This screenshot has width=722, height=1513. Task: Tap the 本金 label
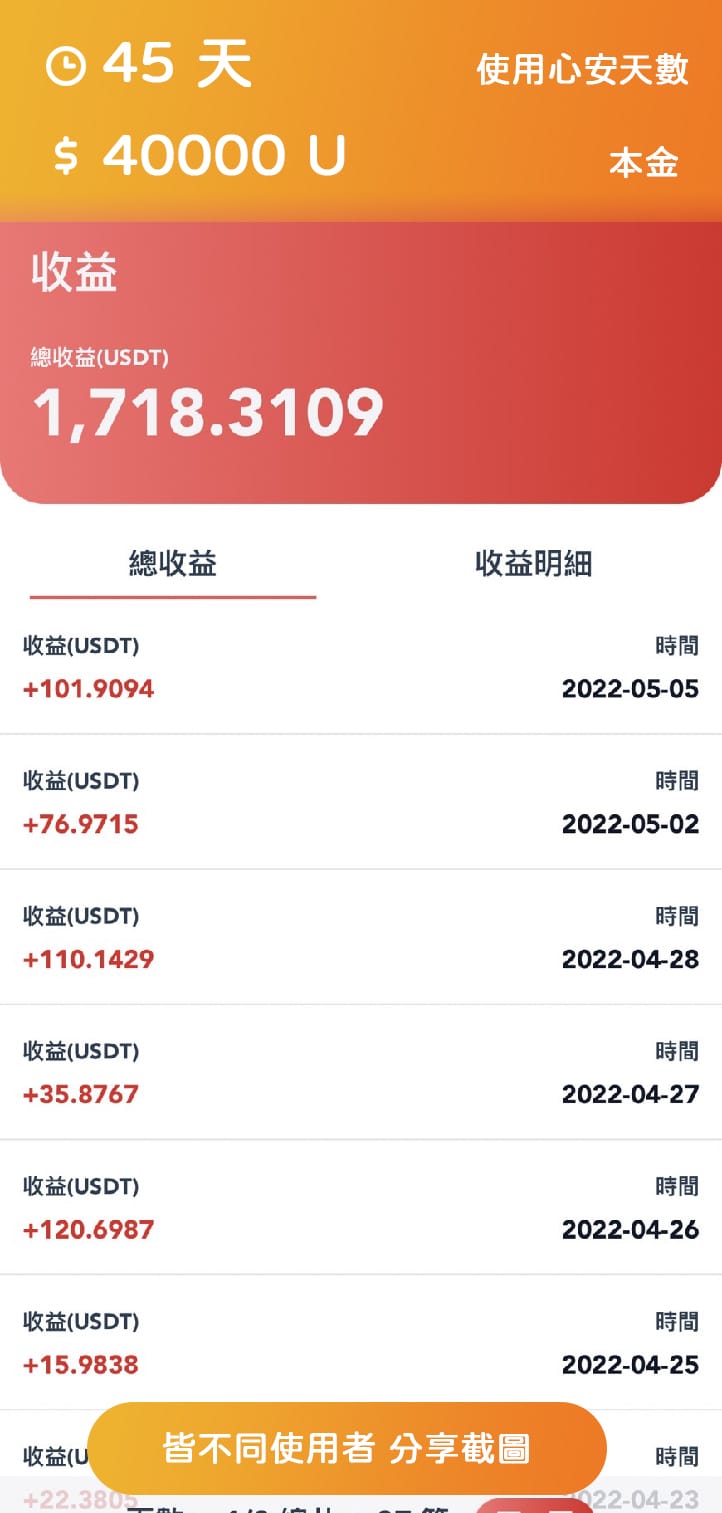(643, 163)
